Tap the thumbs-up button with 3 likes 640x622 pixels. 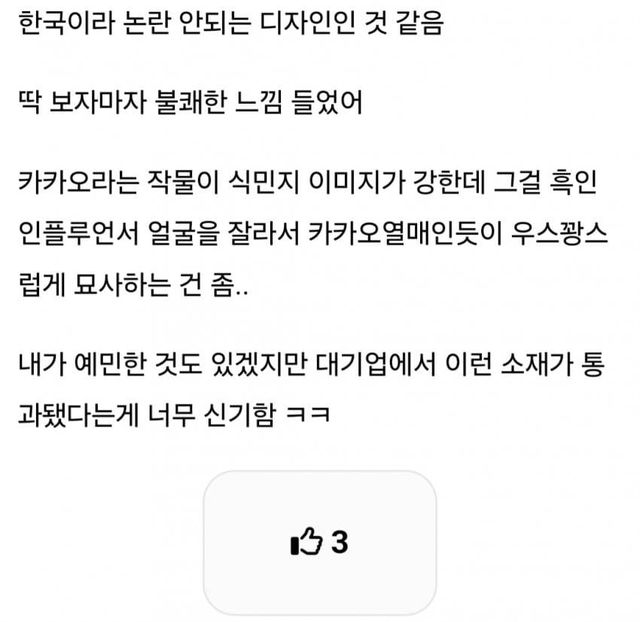(x=319, y=543)
